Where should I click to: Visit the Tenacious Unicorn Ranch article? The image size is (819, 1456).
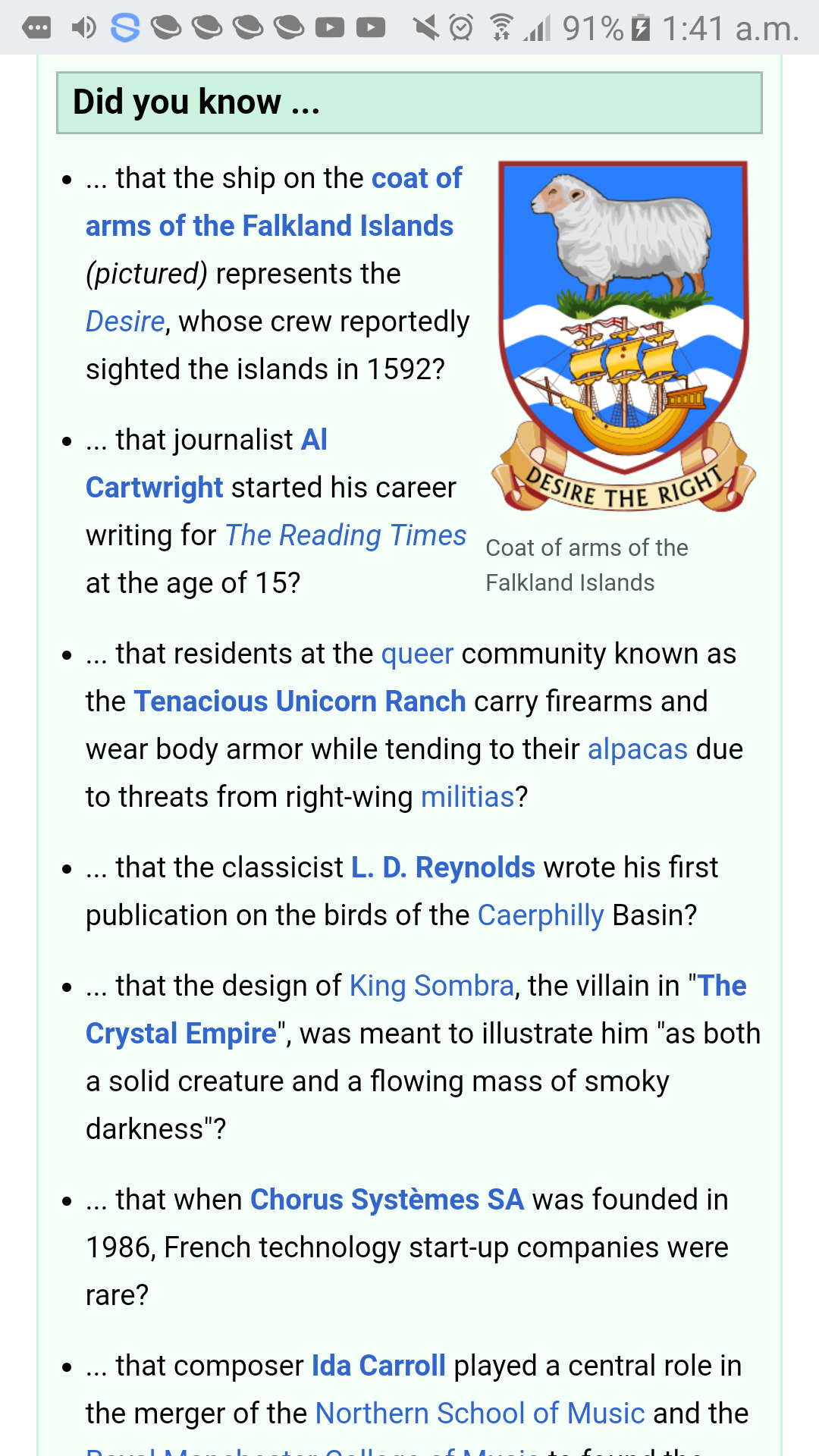(x=300, y=701)
